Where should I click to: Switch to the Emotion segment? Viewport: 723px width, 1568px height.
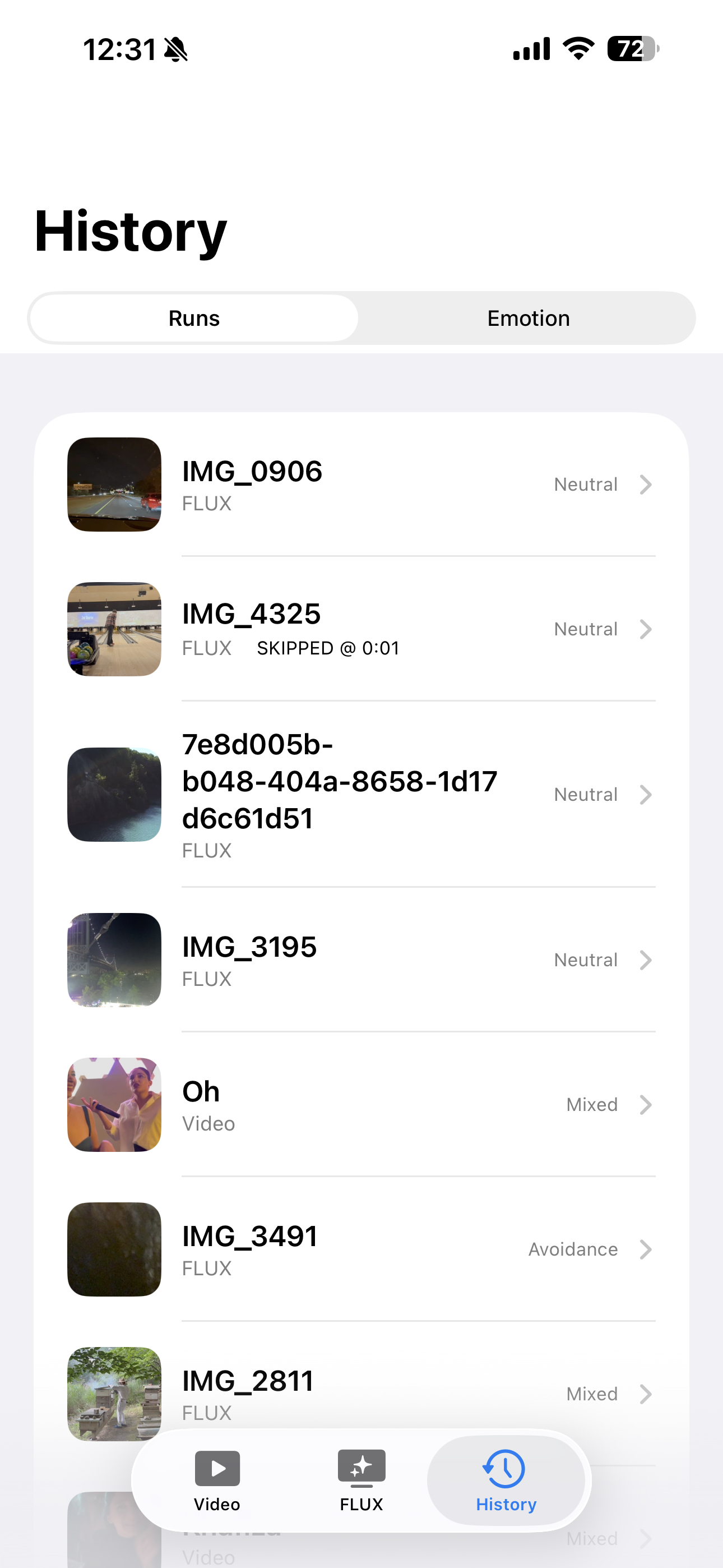pyautogui.click(x=527, y=319)
